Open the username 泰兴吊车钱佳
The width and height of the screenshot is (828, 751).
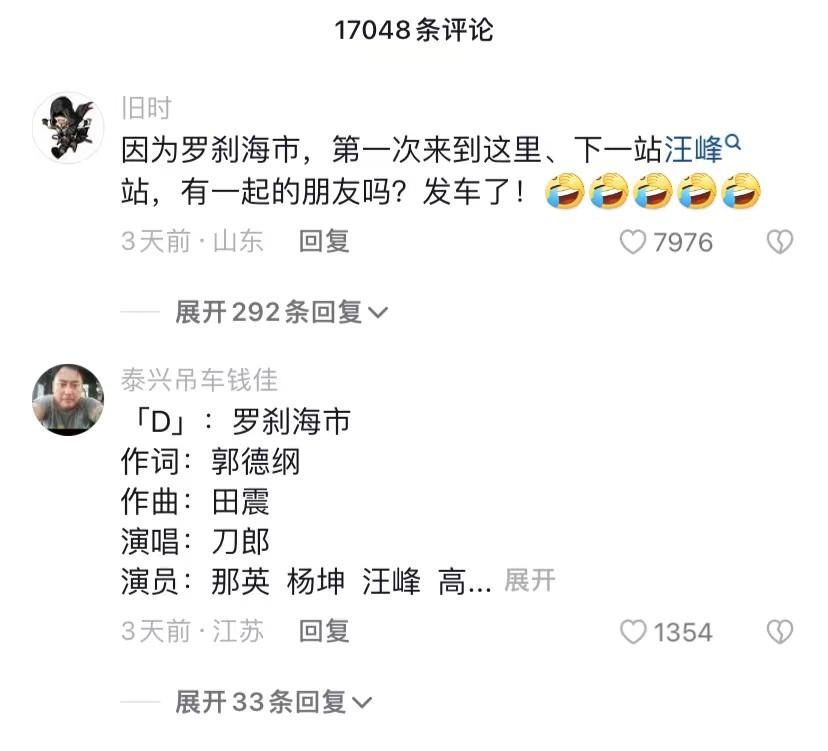pyautogui.click(x=200, y=380)
